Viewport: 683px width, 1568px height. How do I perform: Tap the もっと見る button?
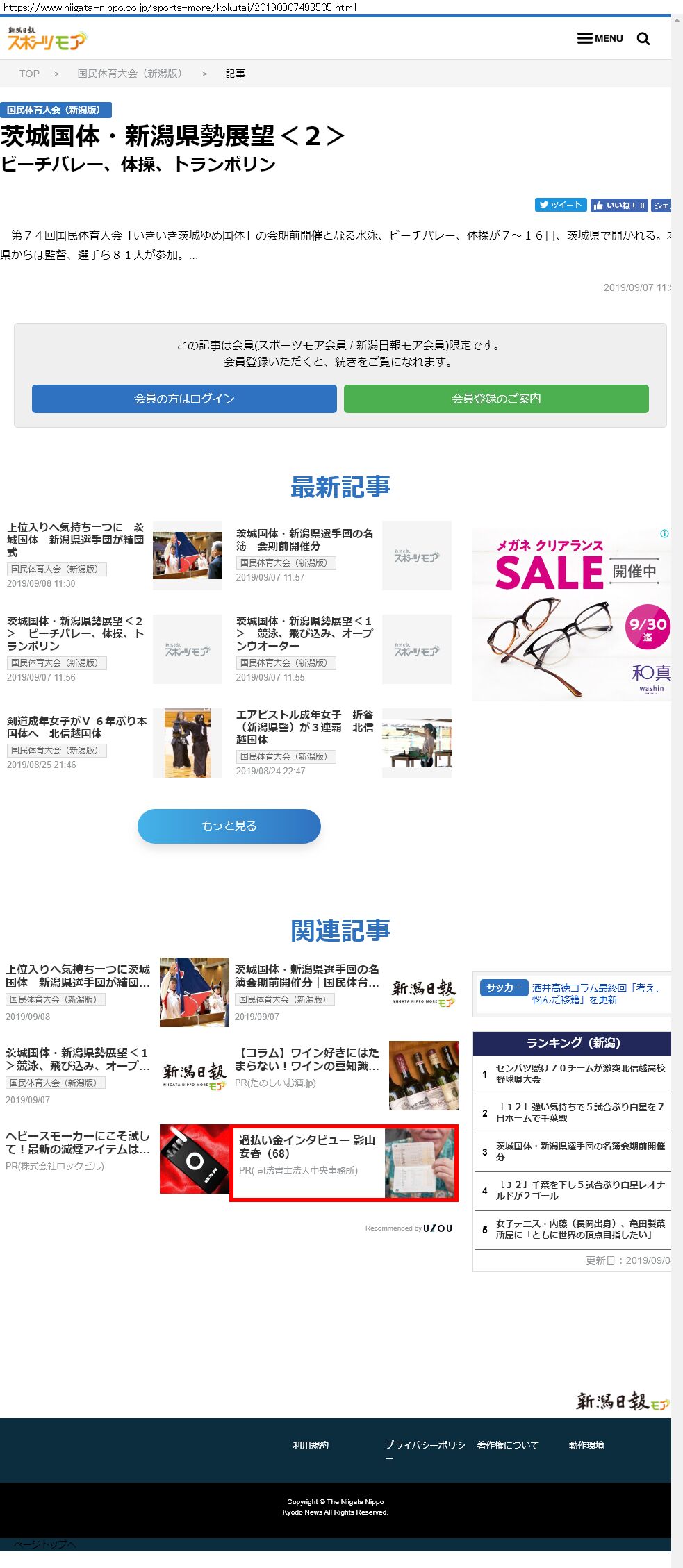coord(229,826)
